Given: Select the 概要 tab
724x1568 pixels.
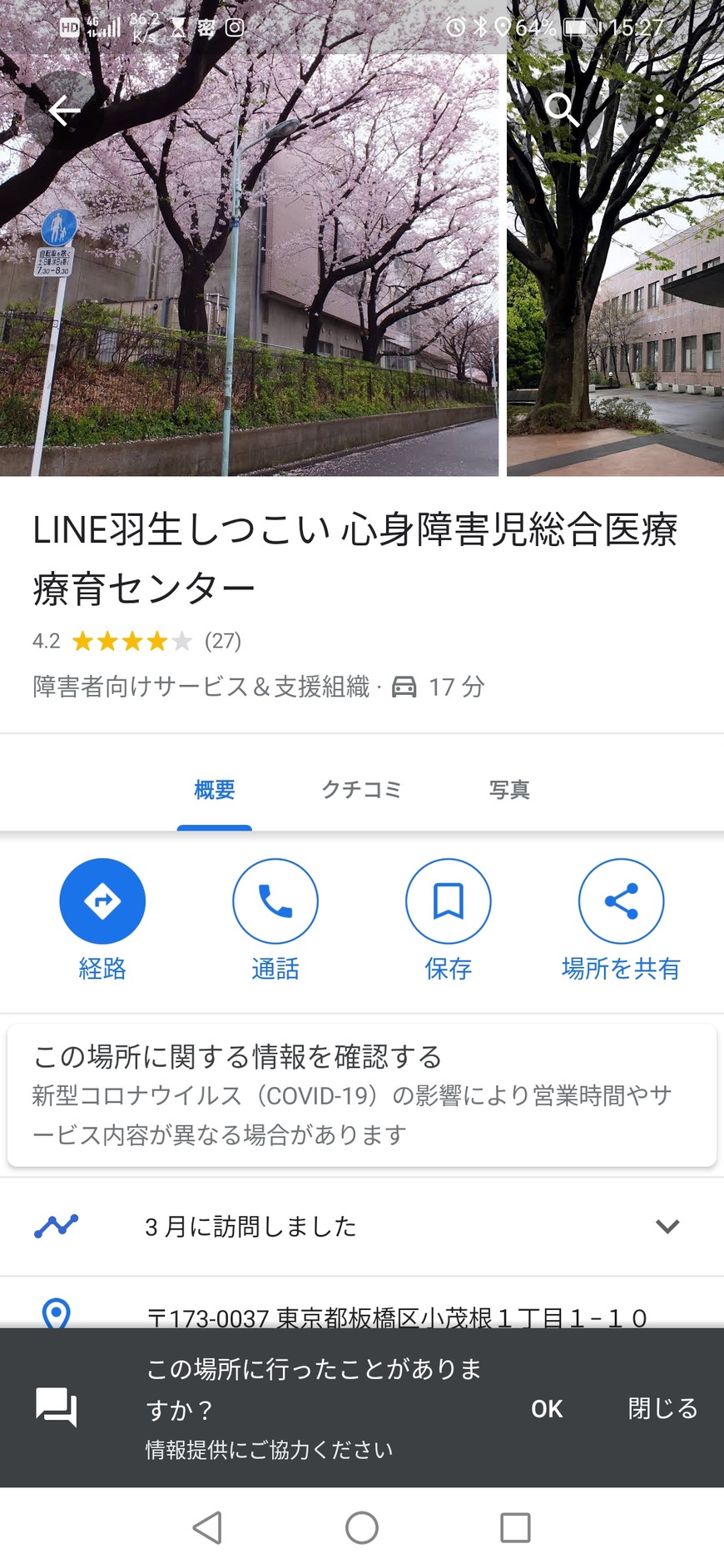Looking at the screenshot, I should point(215,789).
